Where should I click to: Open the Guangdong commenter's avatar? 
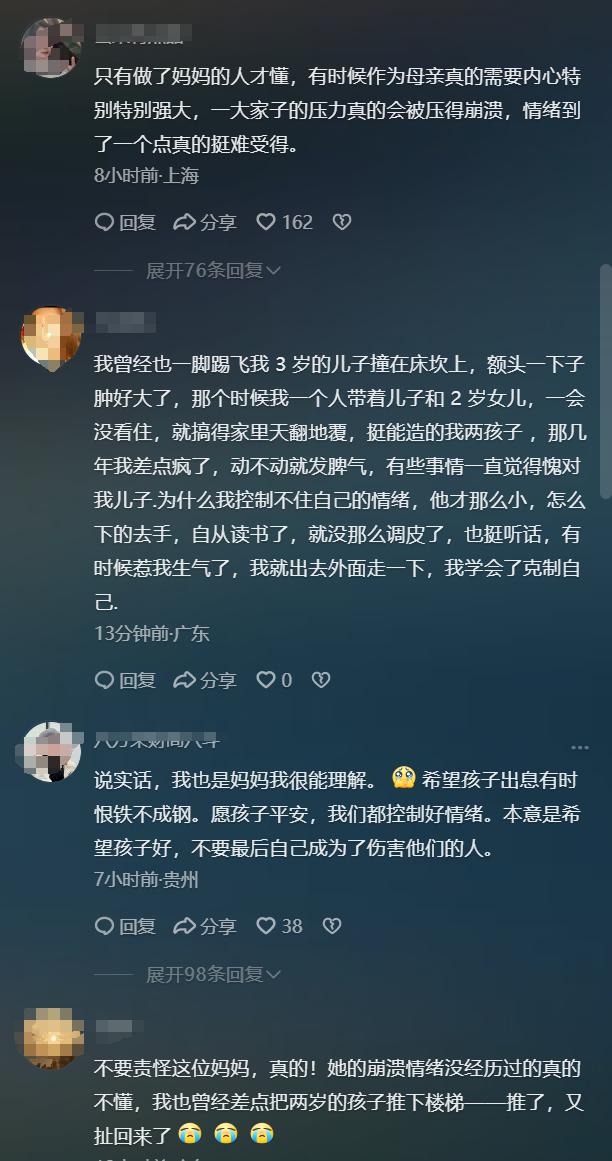coord(50,337)
